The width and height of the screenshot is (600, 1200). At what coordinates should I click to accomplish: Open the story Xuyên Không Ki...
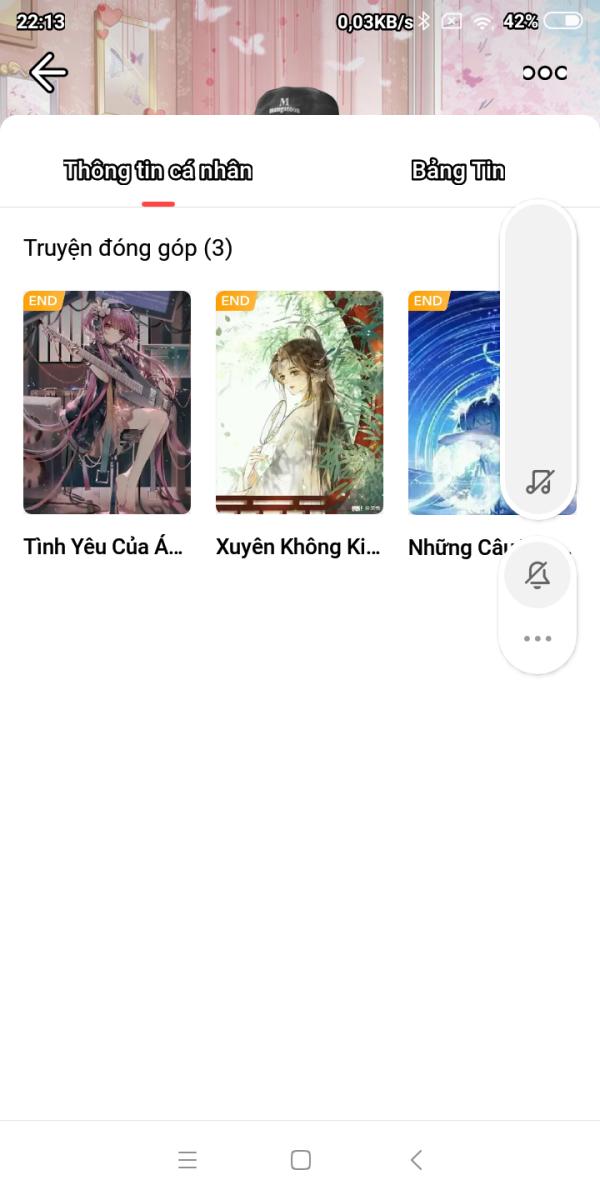299,403
